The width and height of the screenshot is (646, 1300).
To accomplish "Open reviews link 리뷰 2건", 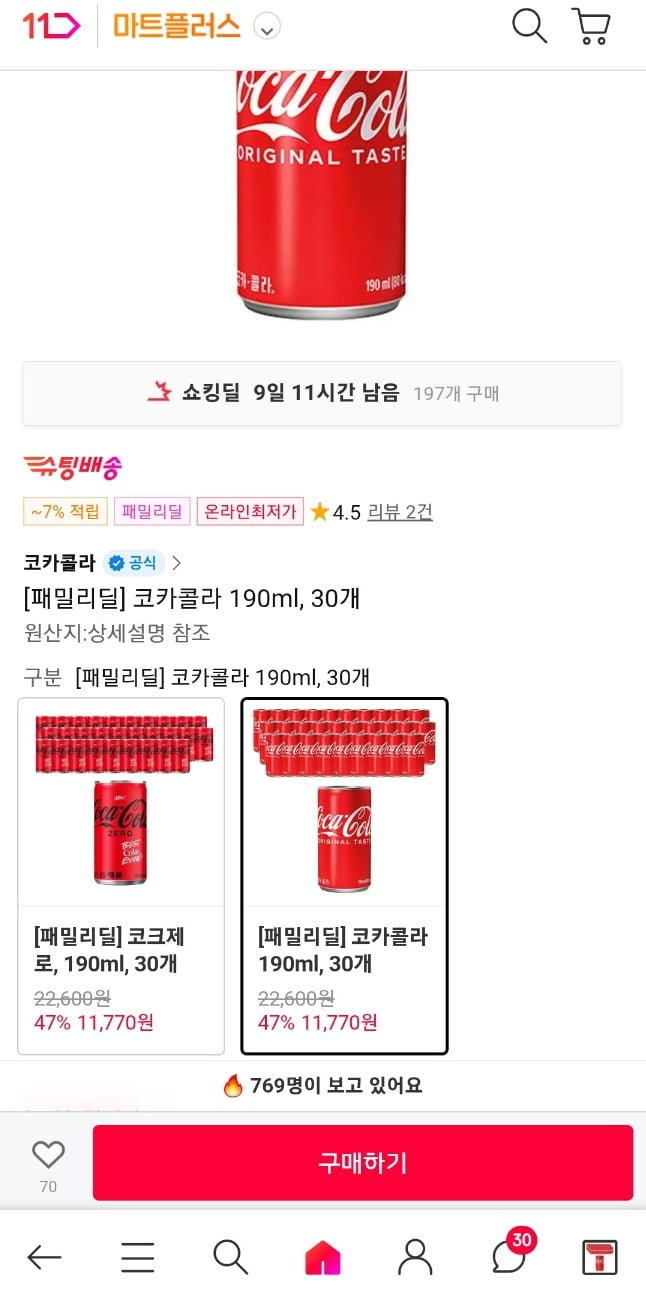I will pos(399,512).
